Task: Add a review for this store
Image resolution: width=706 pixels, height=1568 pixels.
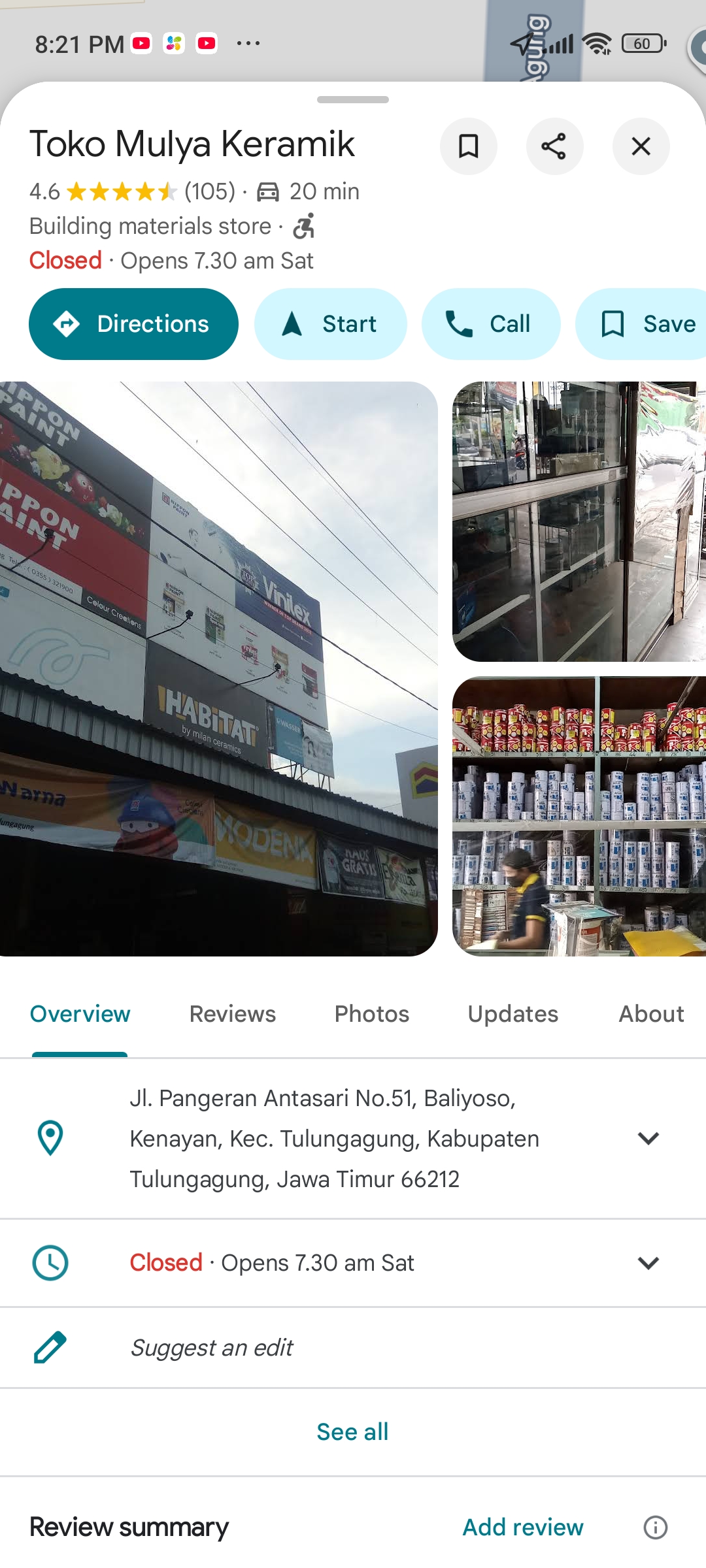Action: coord(523,1527)
